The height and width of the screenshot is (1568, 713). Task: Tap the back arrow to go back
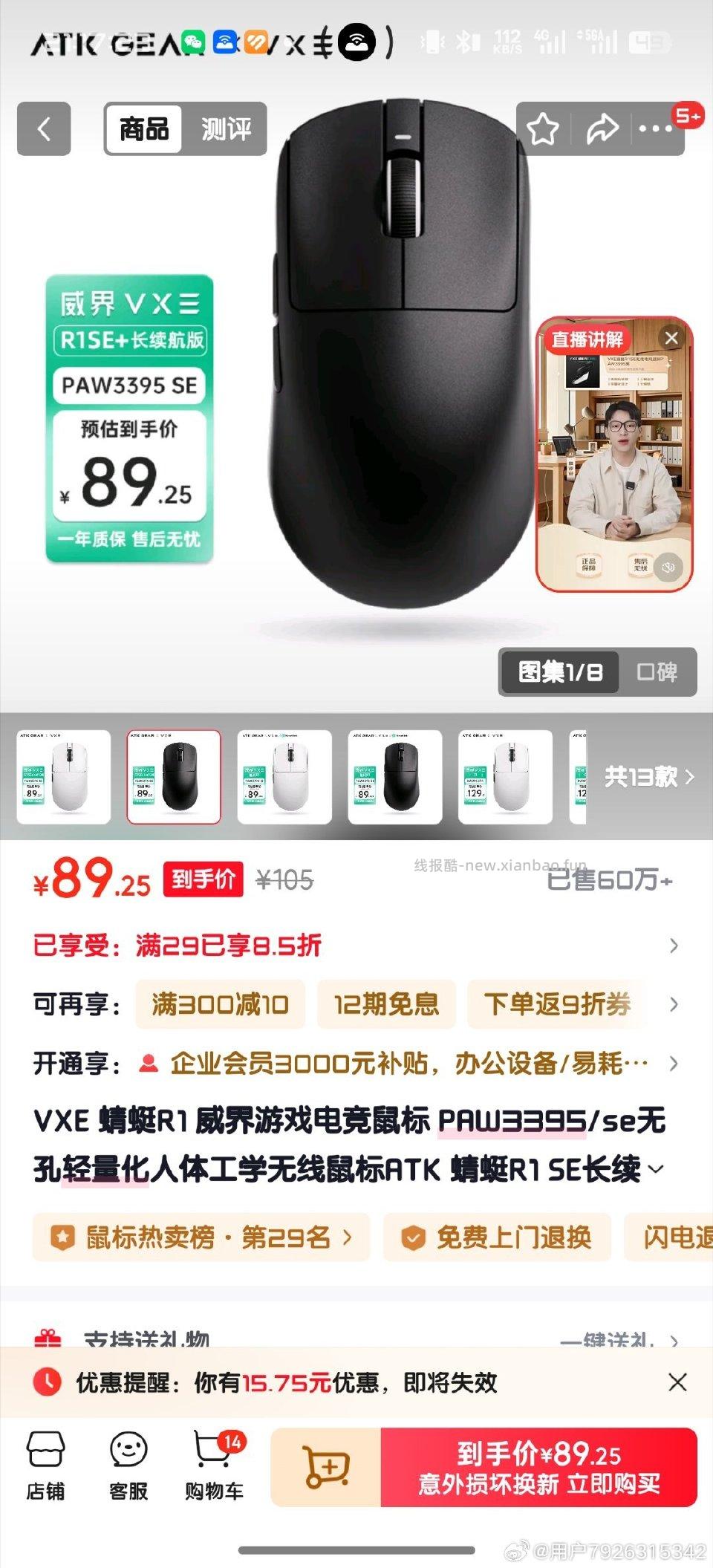(x=43, y=129)
